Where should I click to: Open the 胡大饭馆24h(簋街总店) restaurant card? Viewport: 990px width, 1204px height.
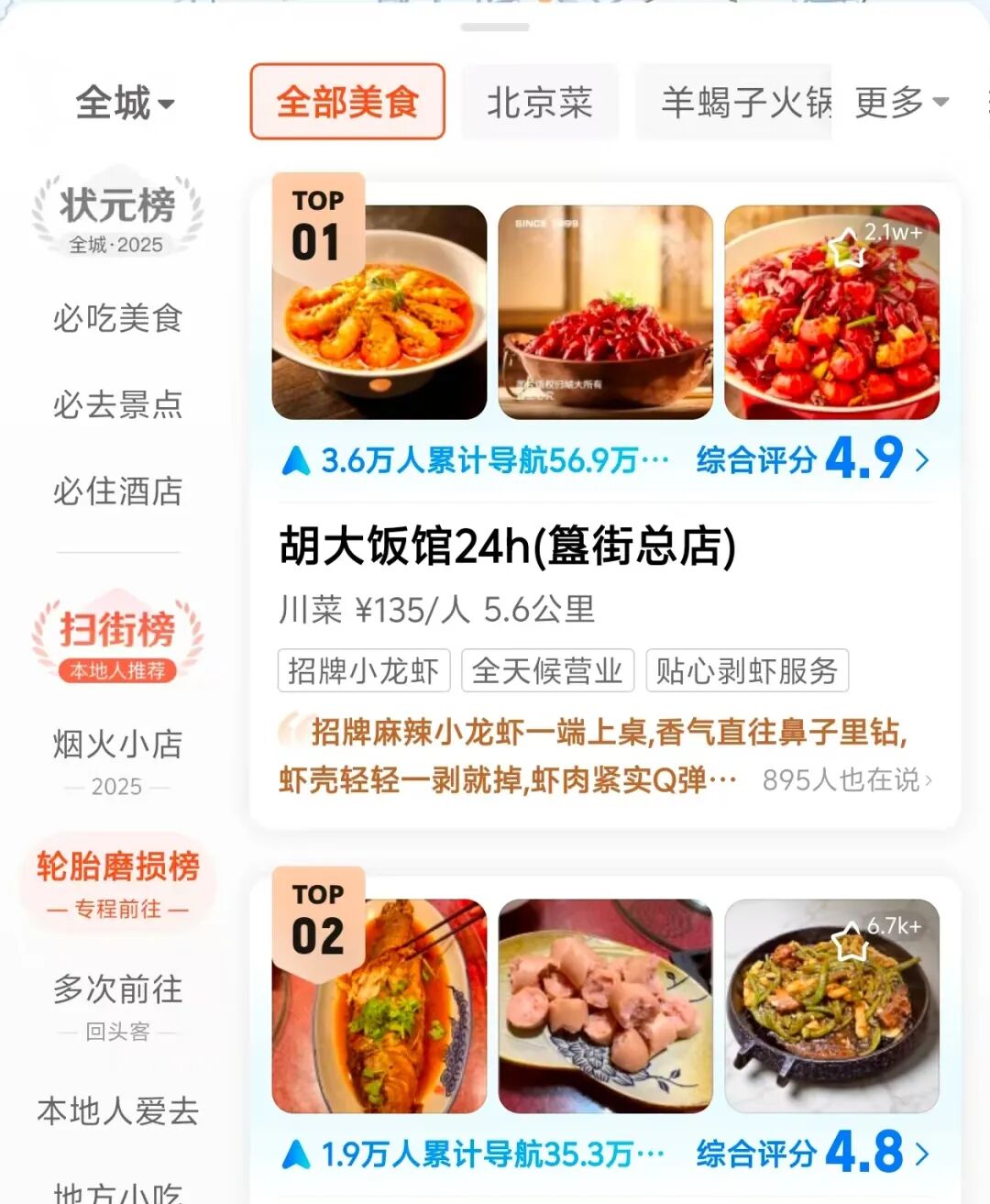507,547
